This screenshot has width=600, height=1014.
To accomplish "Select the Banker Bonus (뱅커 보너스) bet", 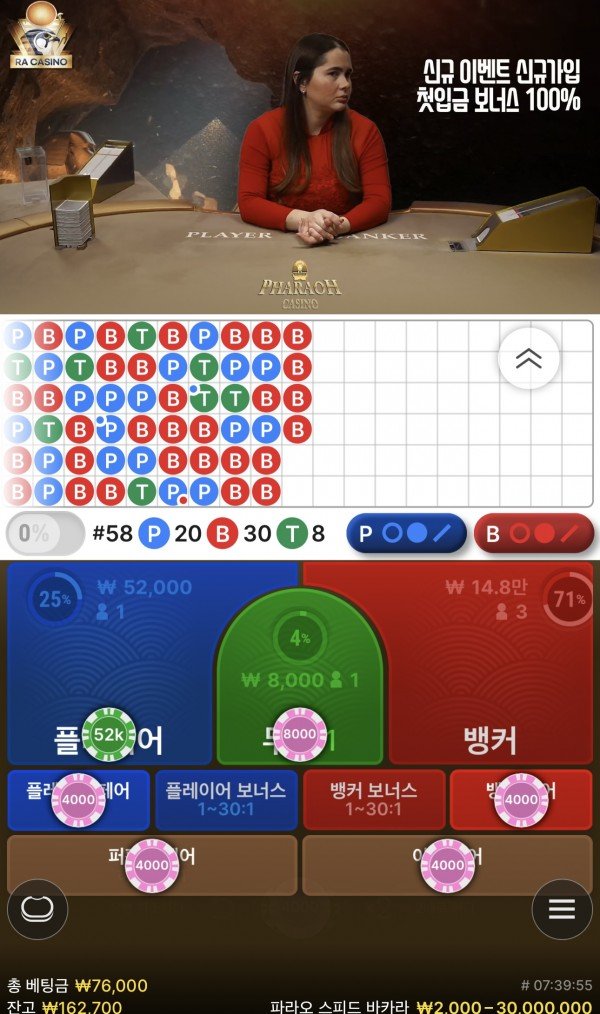I will pyautogui.click(x=373, y=799).
